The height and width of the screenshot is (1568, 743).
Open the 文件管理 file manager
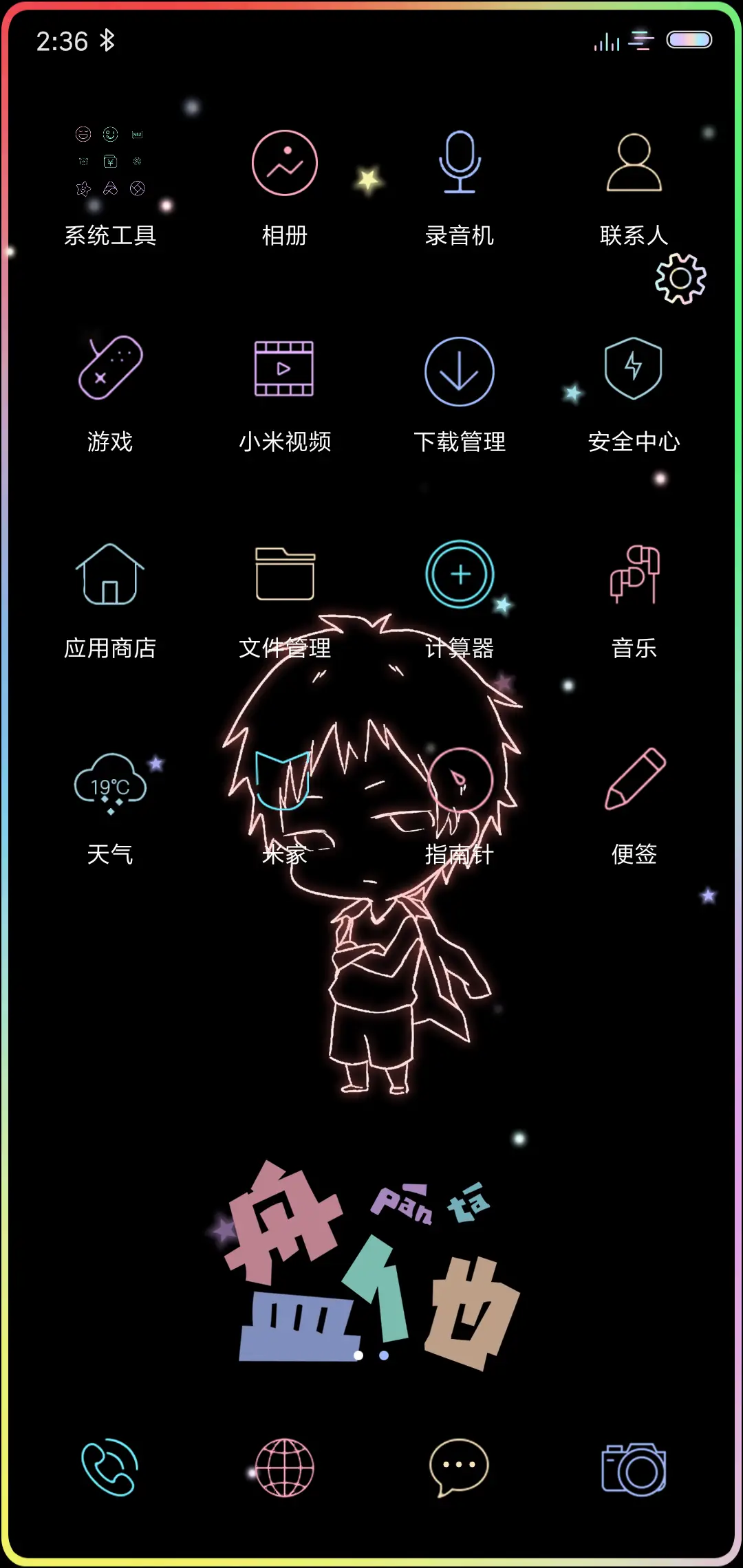click(x=284, y=576)
